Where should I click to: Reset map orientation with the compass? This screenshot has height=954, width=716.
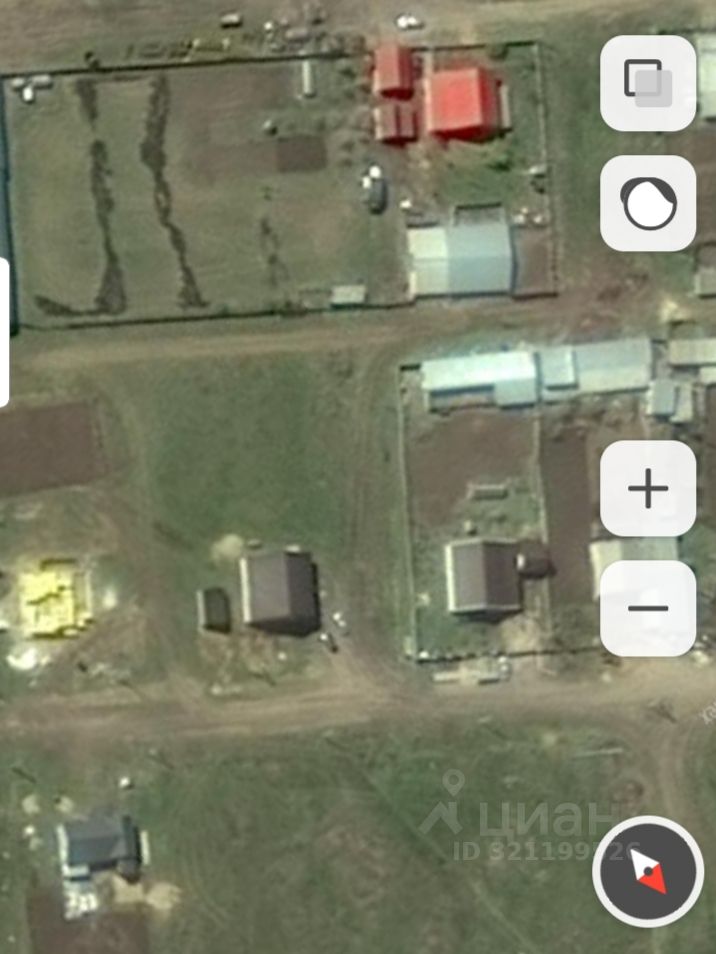pos(648,871)
